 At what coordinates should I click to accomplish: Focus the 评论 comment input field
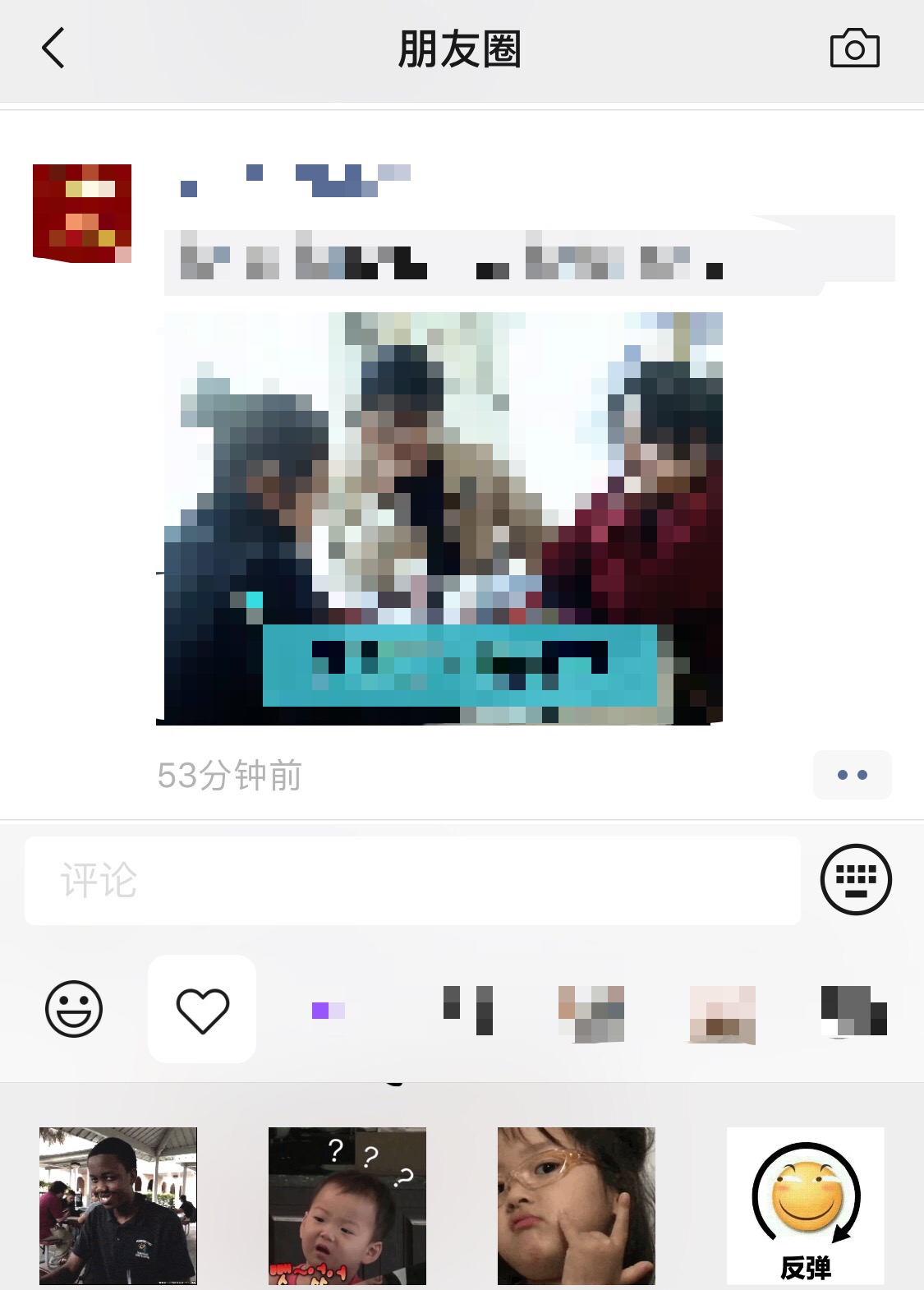411,880
